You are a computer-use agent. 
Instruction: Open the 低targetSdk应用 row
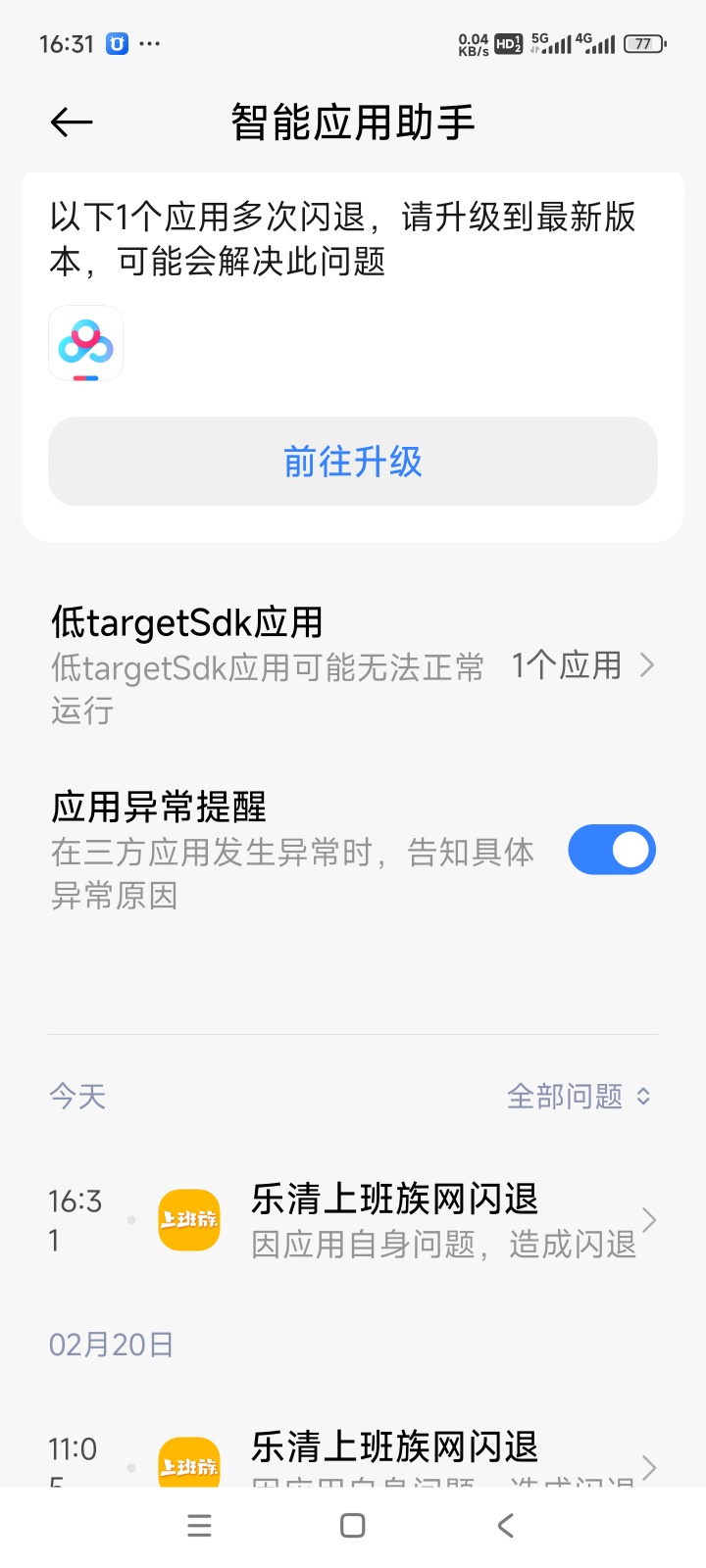point(353,665)
